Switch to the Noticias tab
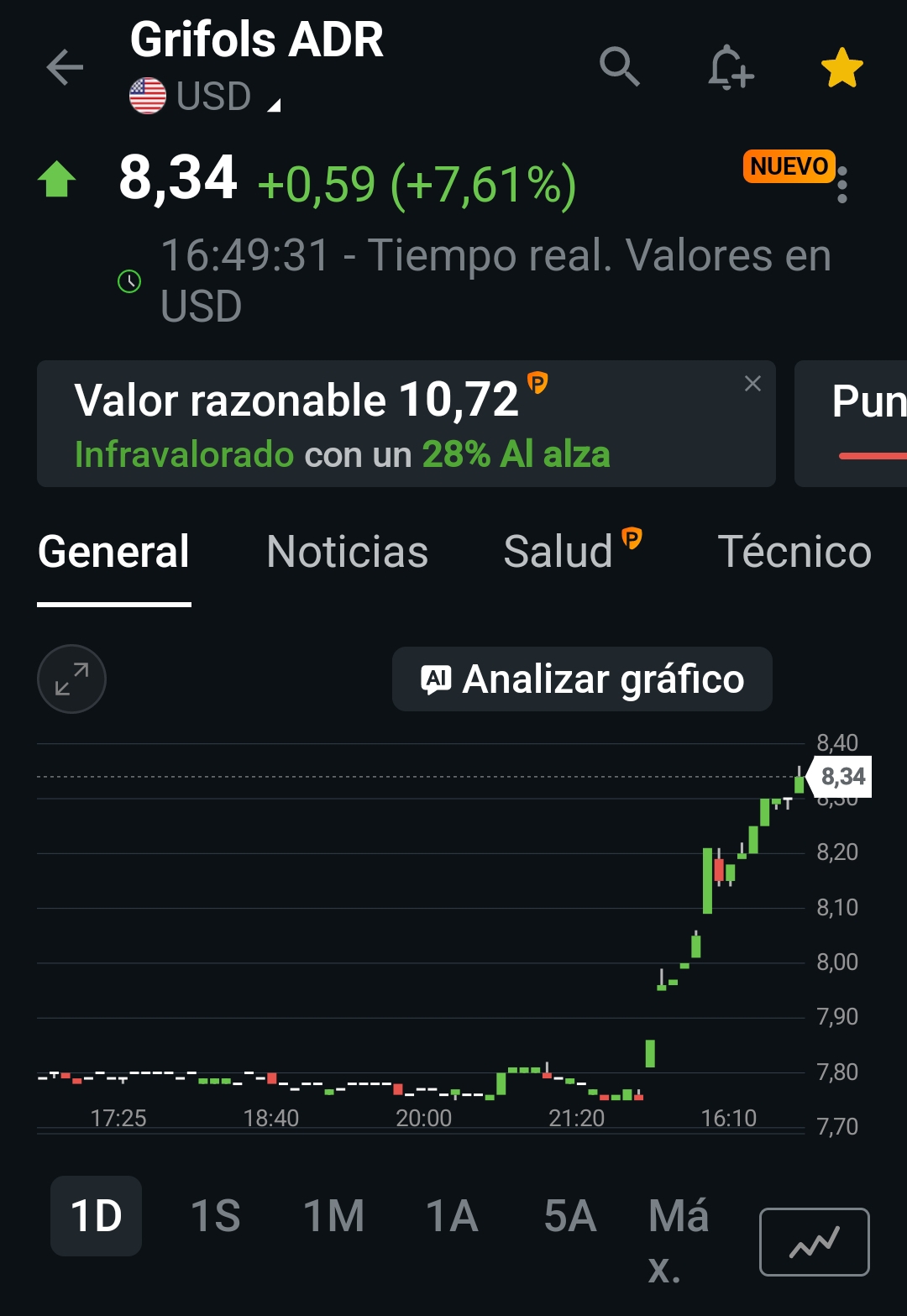Image resolution: width=907 pixels, height=1316 pixels. (347, 552)
